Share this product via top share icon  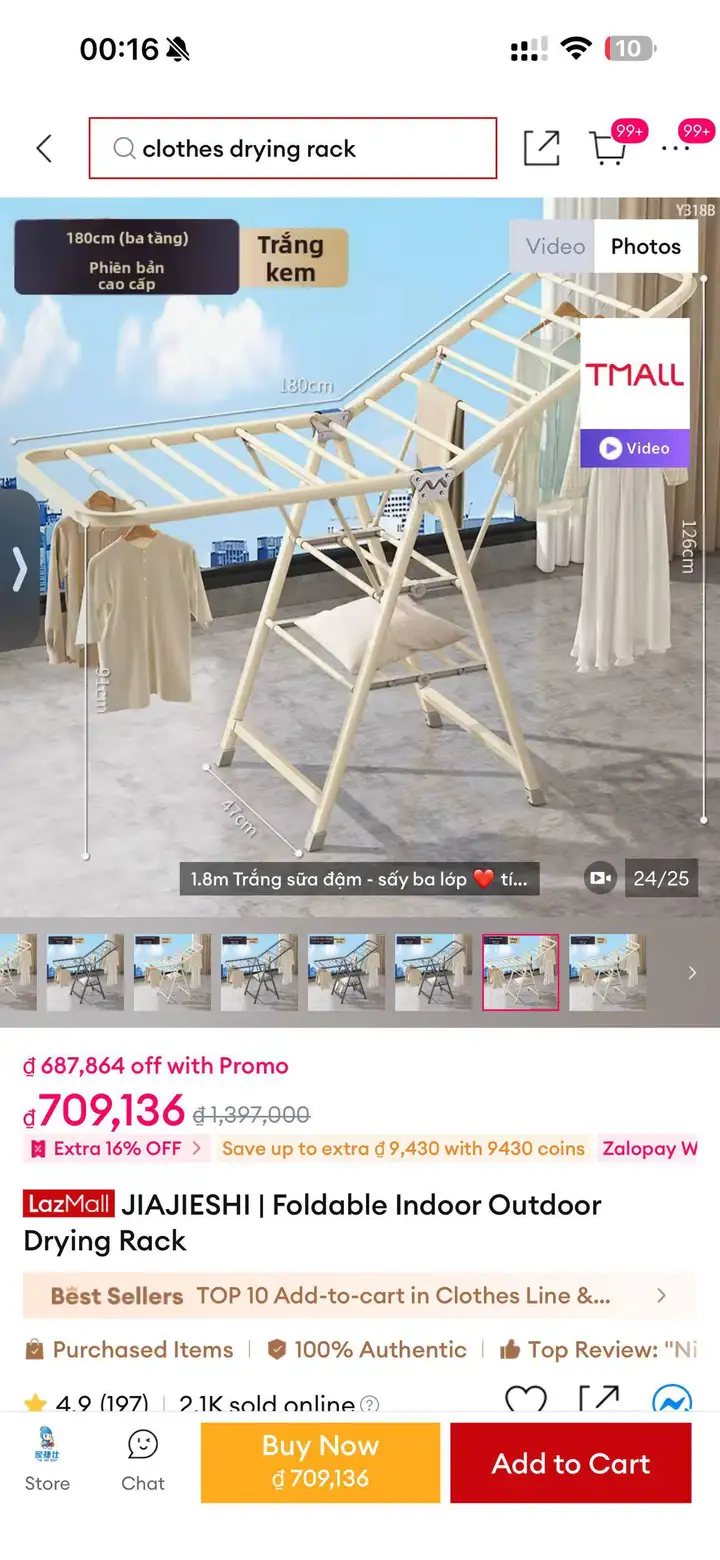click(542, 148)
